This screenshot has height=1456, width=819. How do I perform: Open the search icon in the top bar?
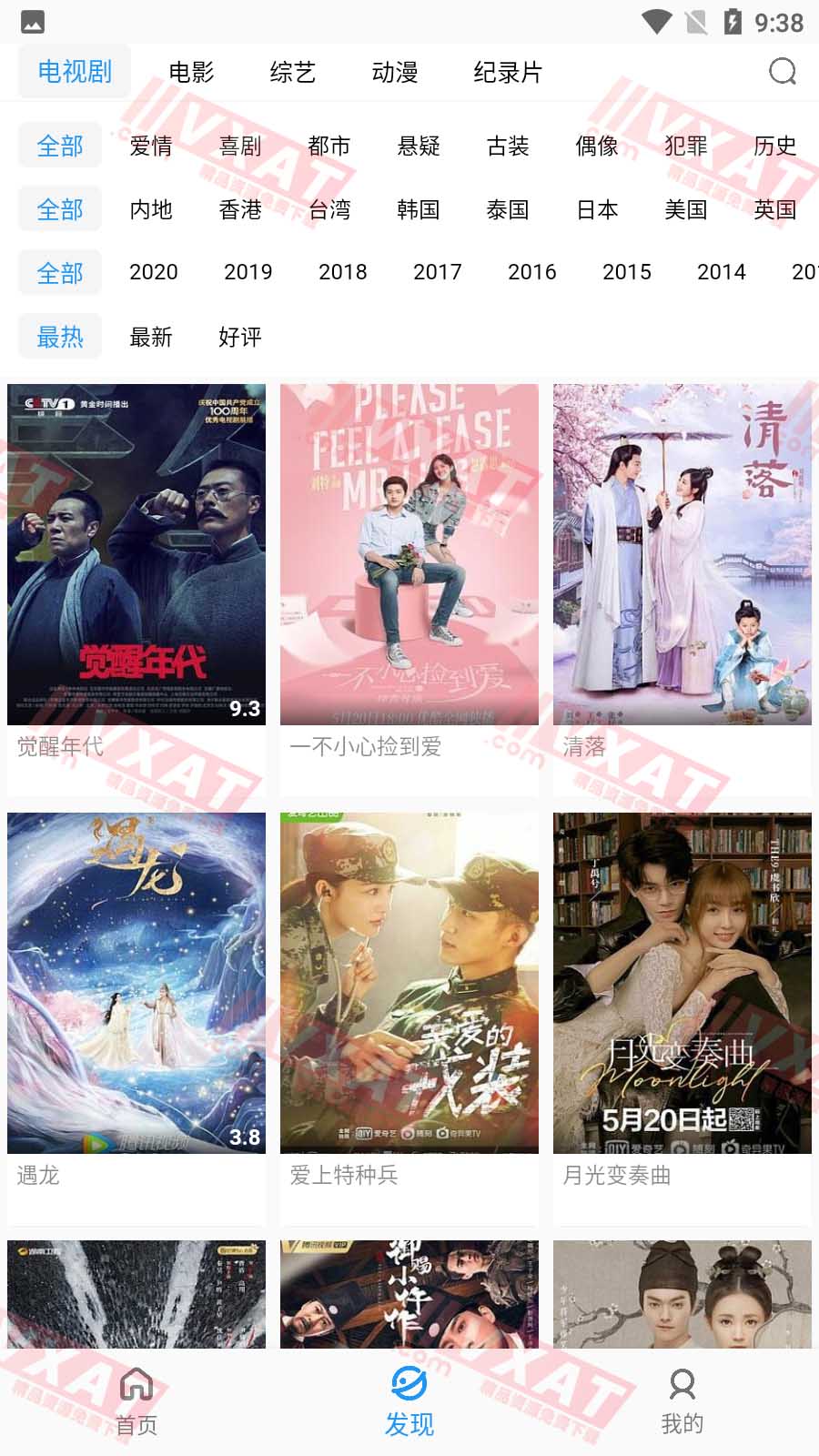click(782, 72)
